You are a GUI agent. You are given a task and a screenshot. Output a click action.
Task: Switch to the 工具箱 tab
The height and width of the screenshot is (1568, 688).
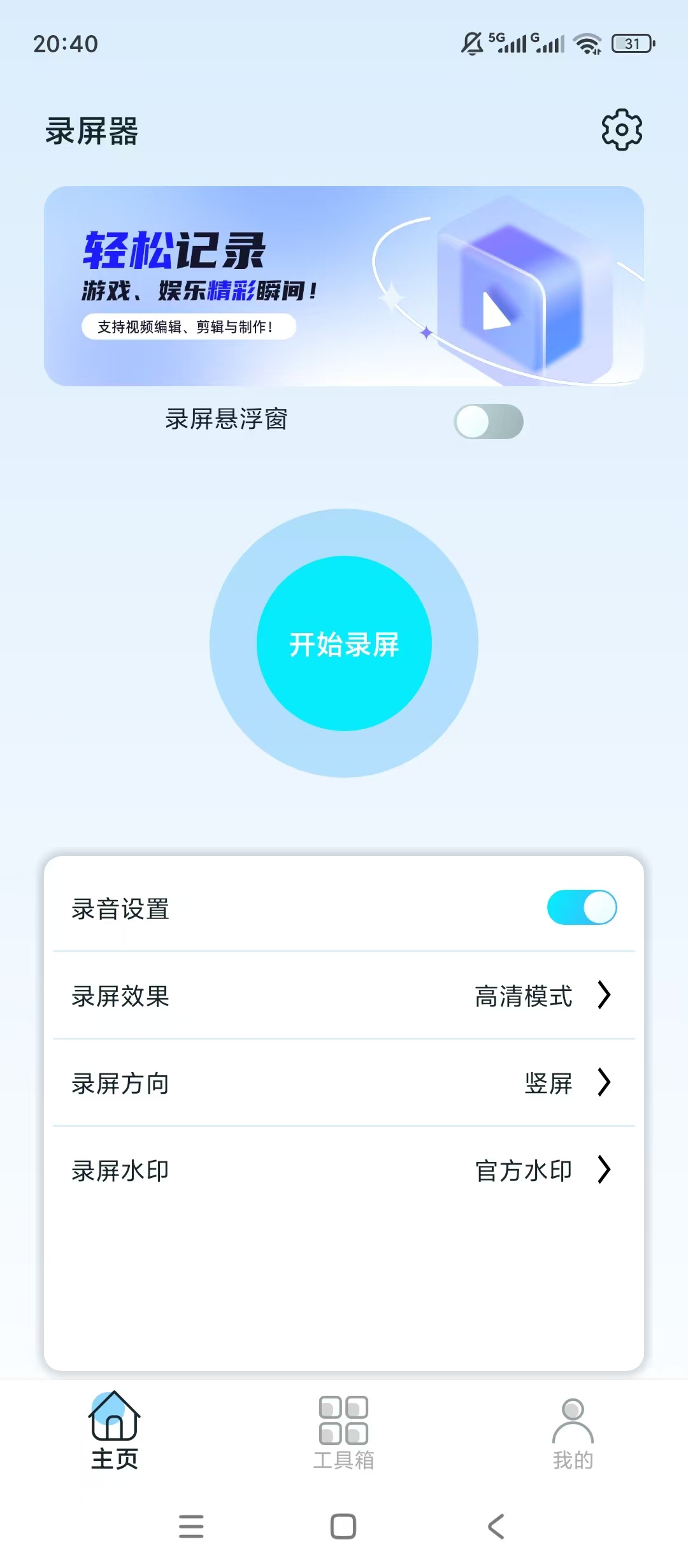(x=344, y=1432)
